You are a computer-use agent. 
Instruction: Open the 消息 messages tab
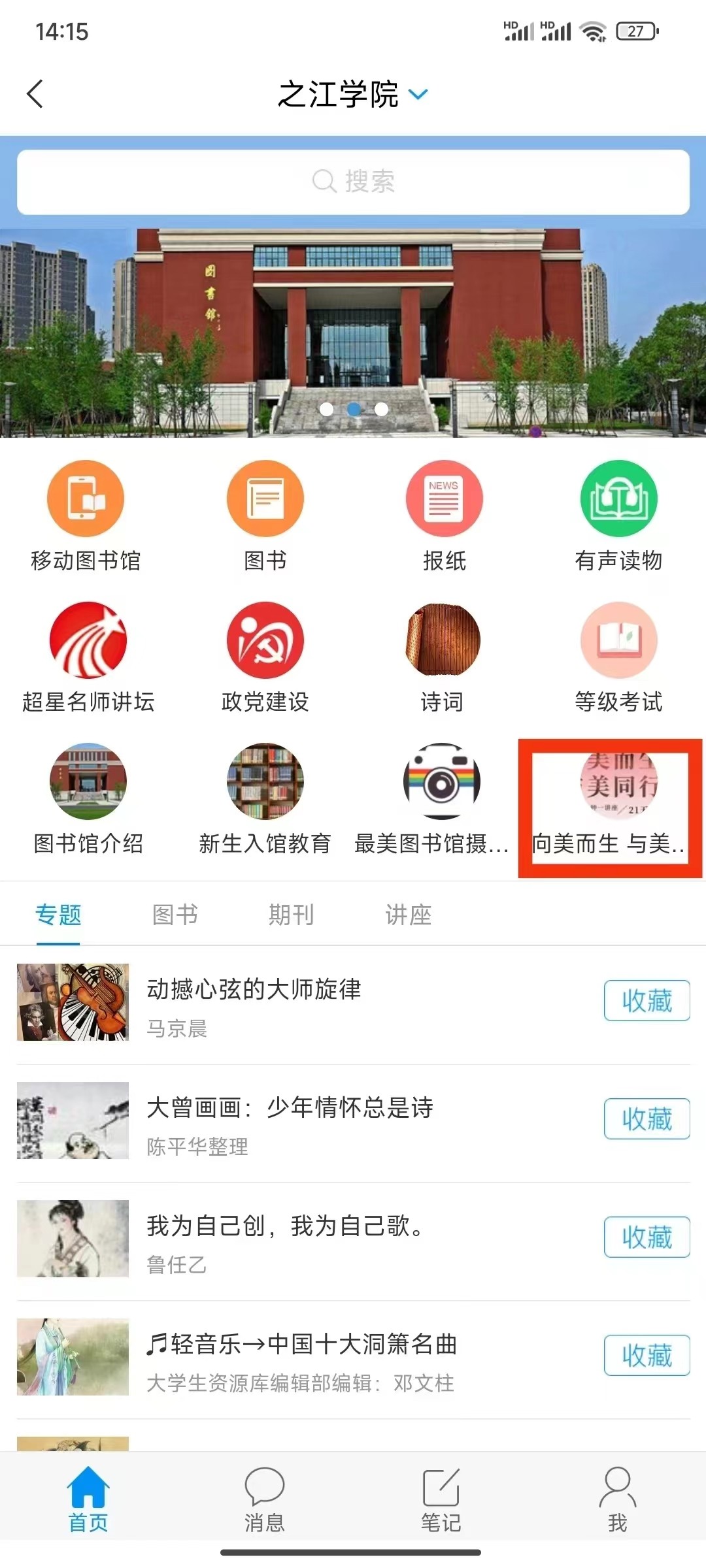point(264,1500)
